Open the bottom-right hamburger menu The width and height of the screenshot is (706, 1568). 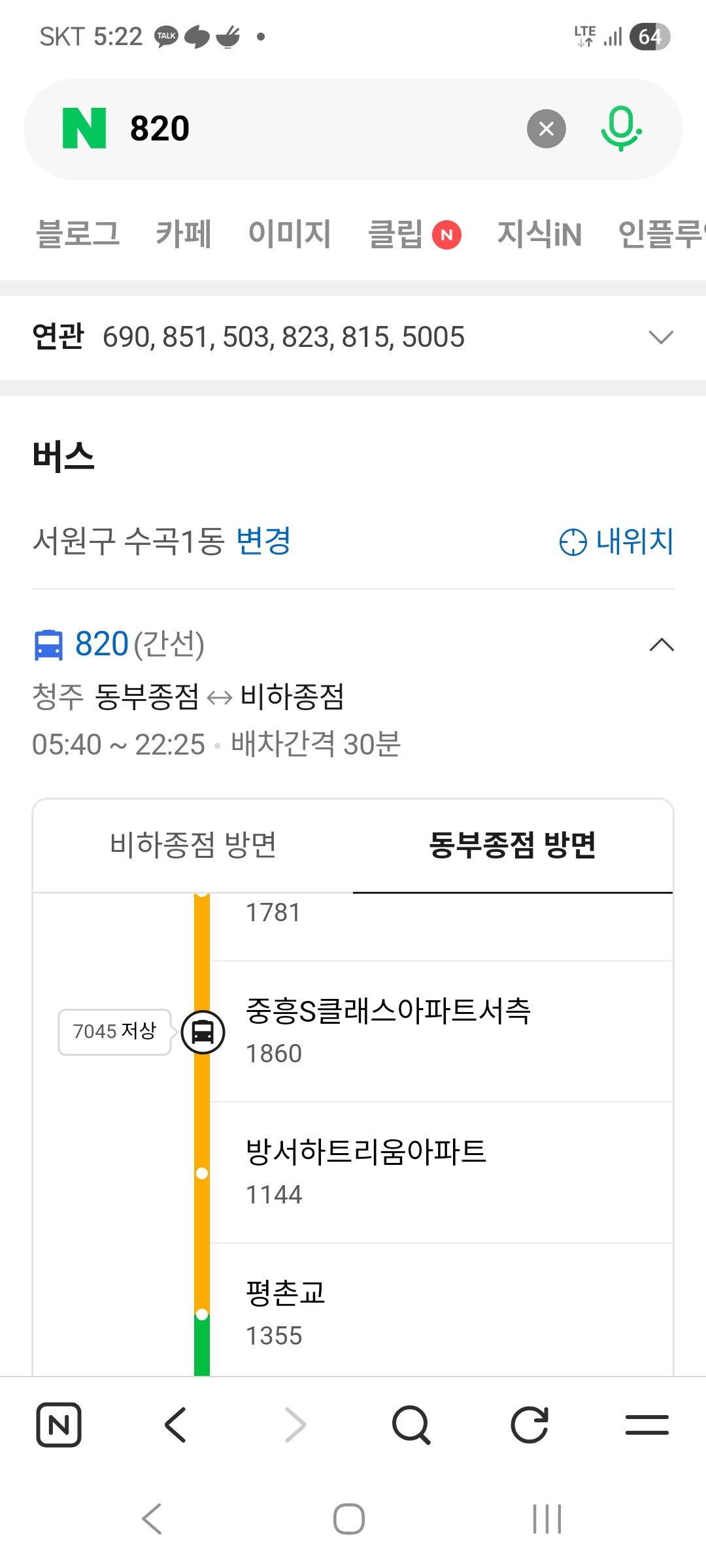(x=646, y=1424)
